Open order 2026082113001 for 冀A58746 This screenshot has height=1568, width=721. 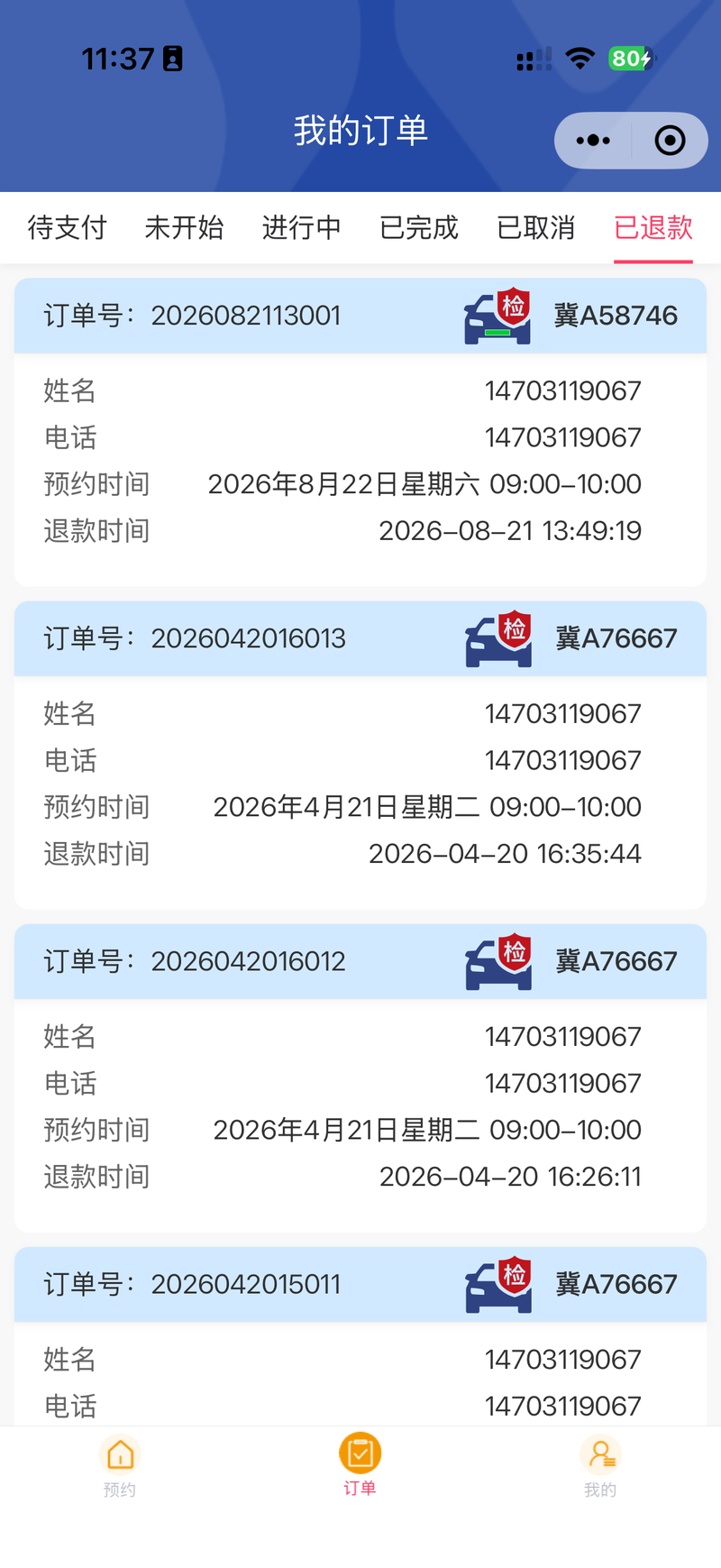pos(360,433)
